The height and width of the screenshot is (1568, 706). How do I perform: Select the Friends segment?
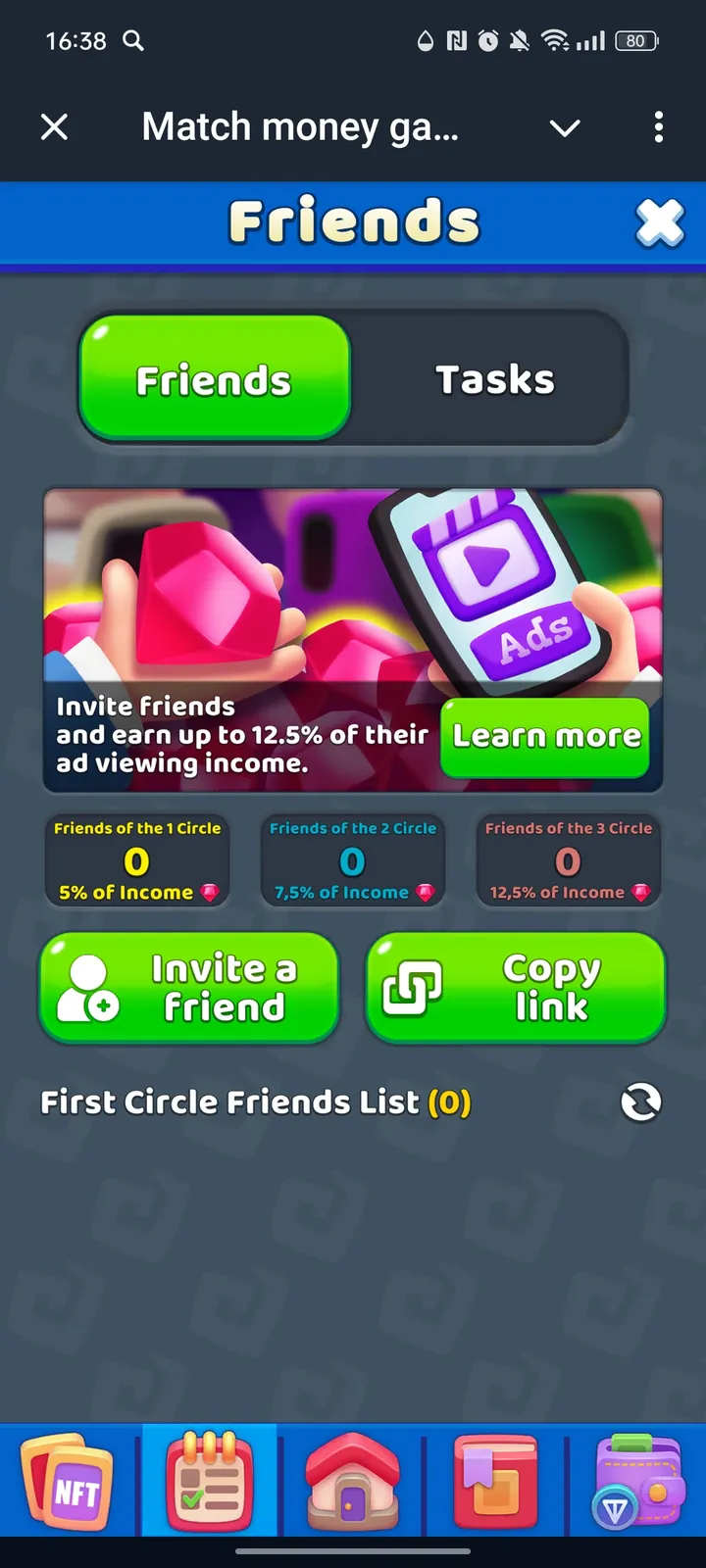[x=214, y=379]
